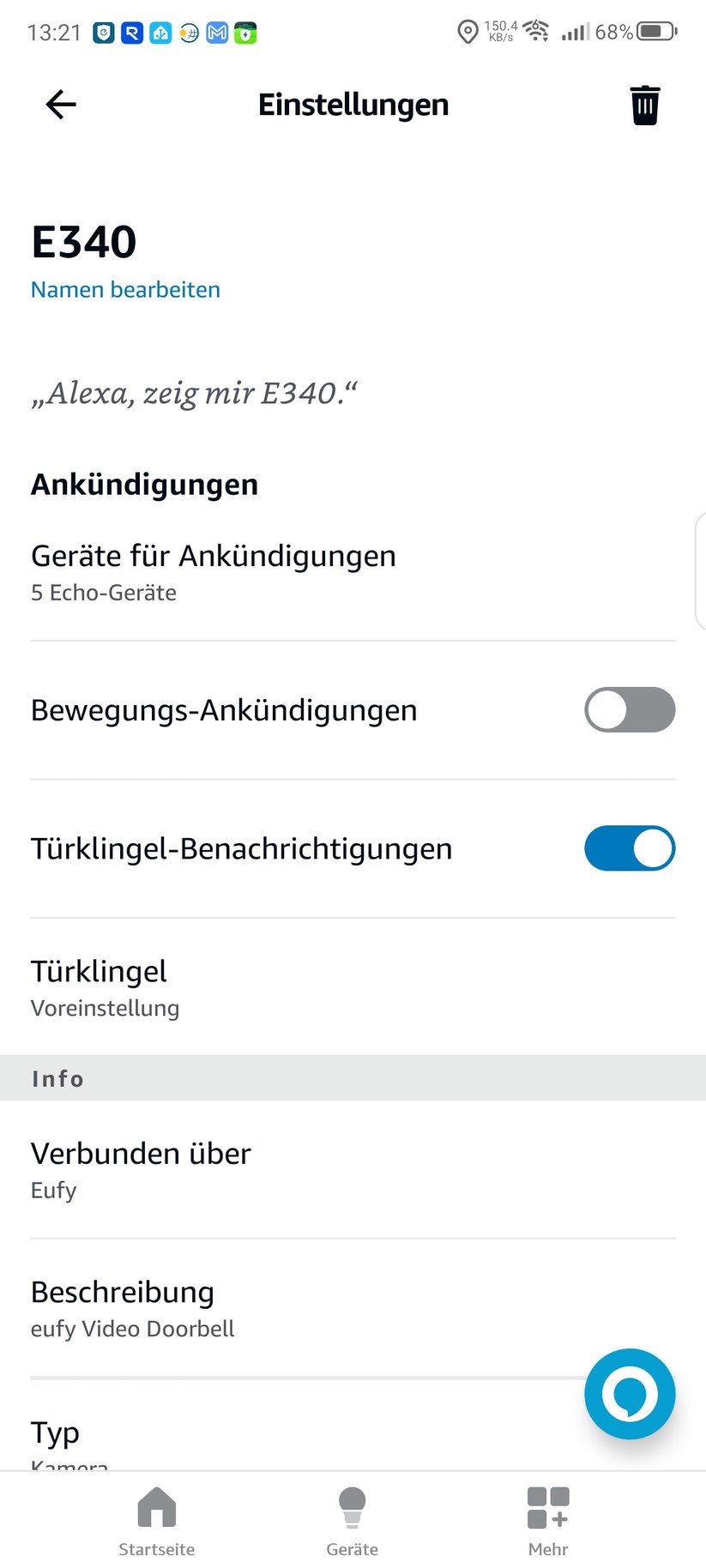Screen dimensions: 706x1568
Task: Open the Türklingel Voreinstellung selector
Action: click(x=353, y=986)
